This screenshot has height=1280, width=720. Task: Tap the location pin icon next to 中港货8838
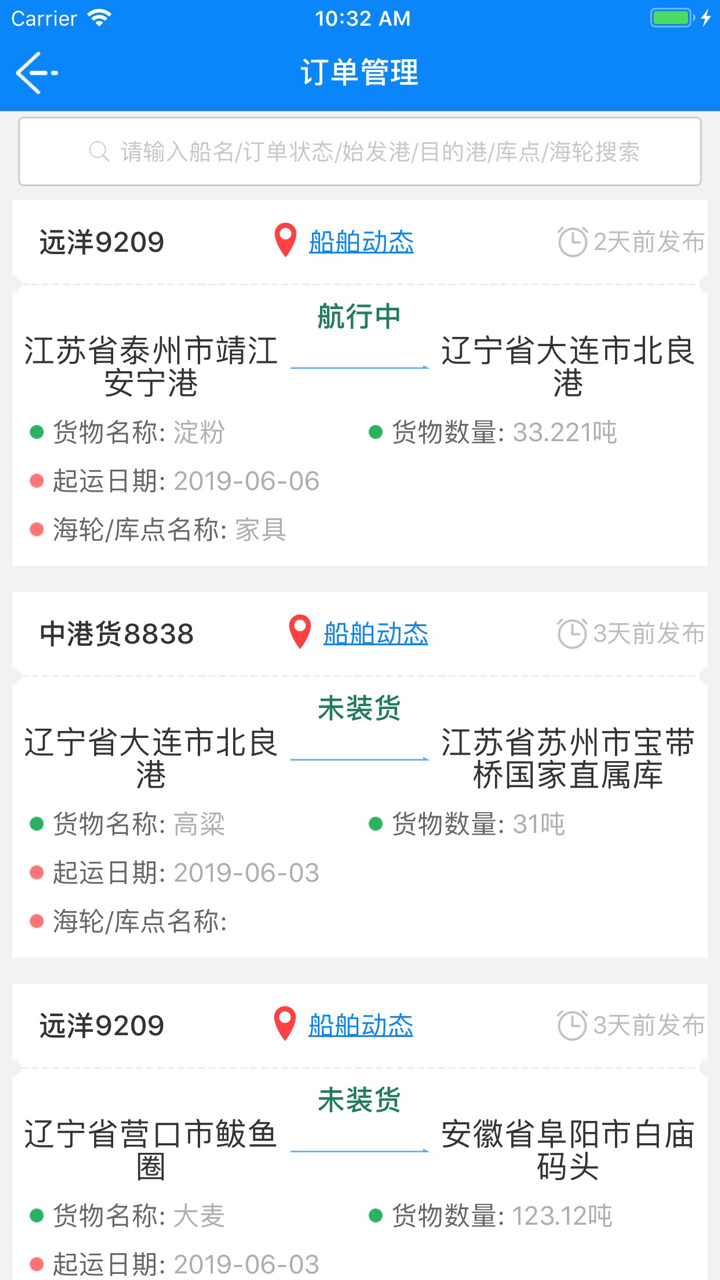[x=299, y=633]
